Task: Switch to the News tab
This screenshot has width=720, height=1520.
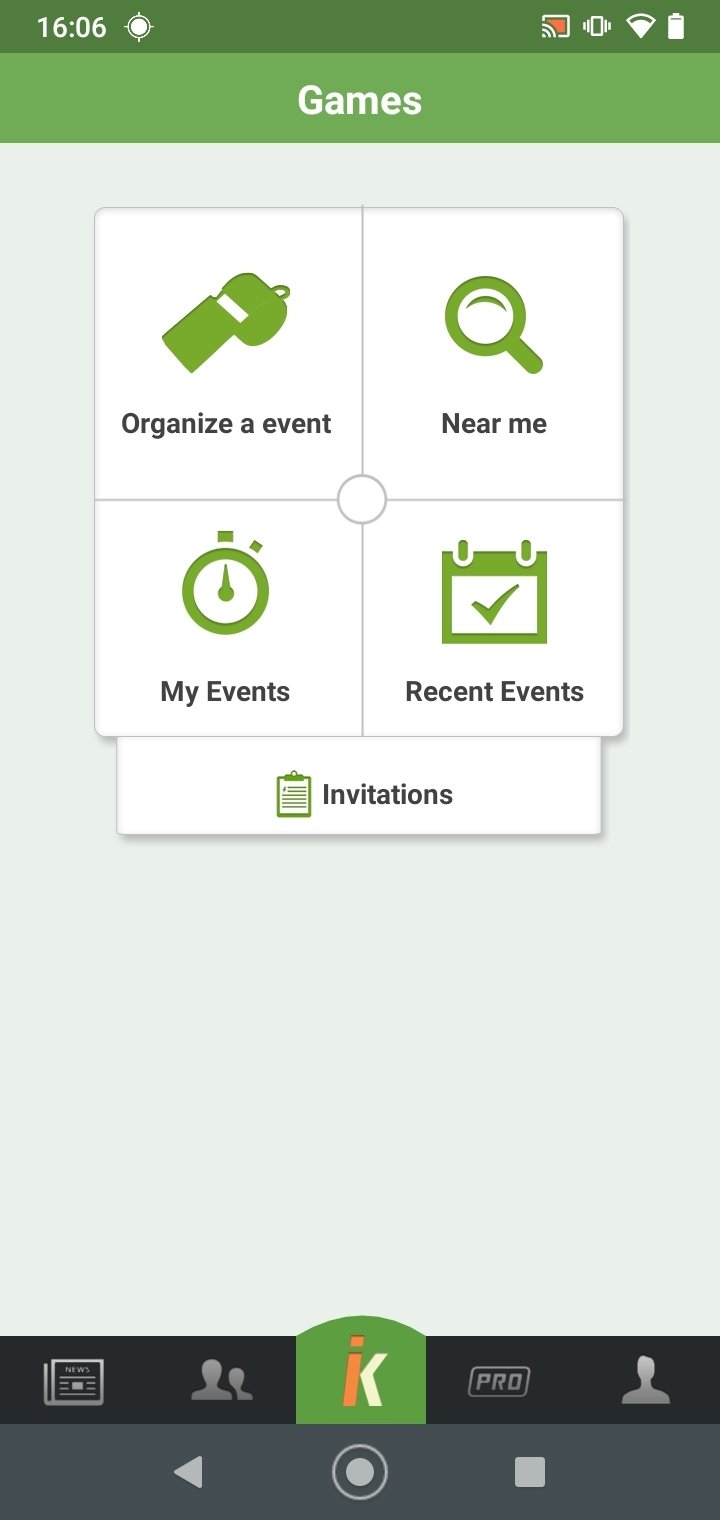Action: tap(73, 1382)
